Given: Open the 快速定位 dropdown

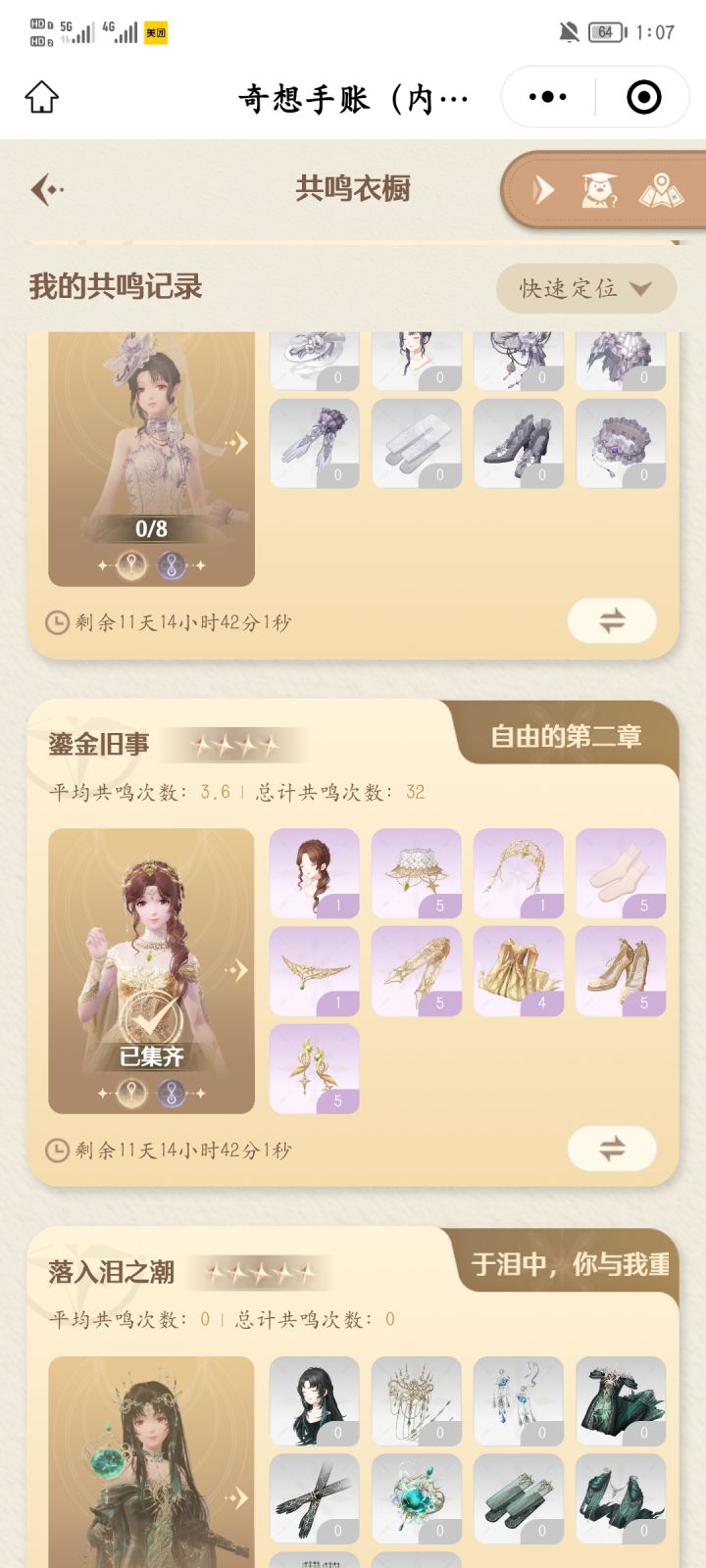Looking at the screenshot, I should 582,289.
